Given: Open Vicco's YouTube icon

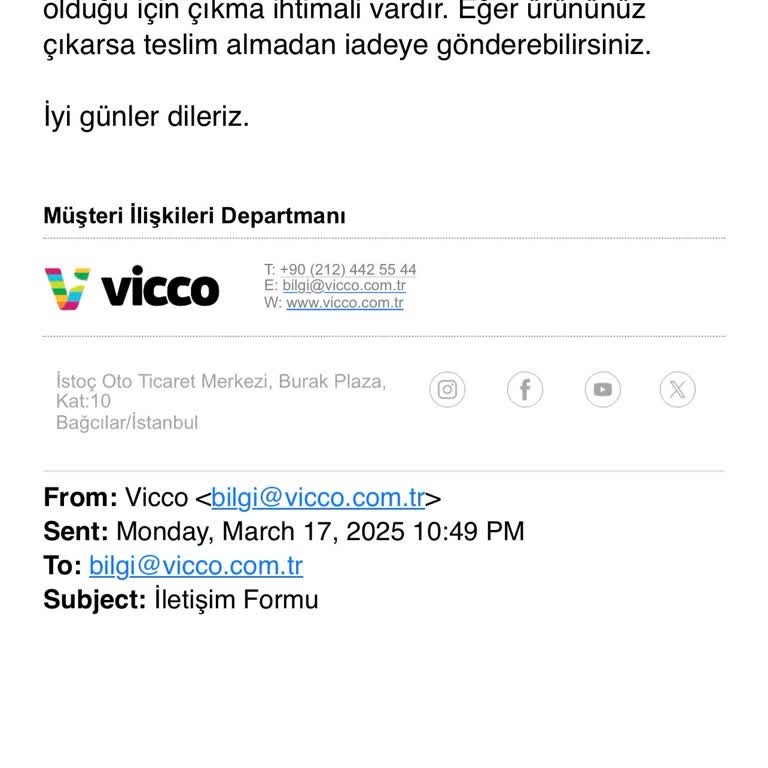Looking at the screenshot, I should [602, 390].
